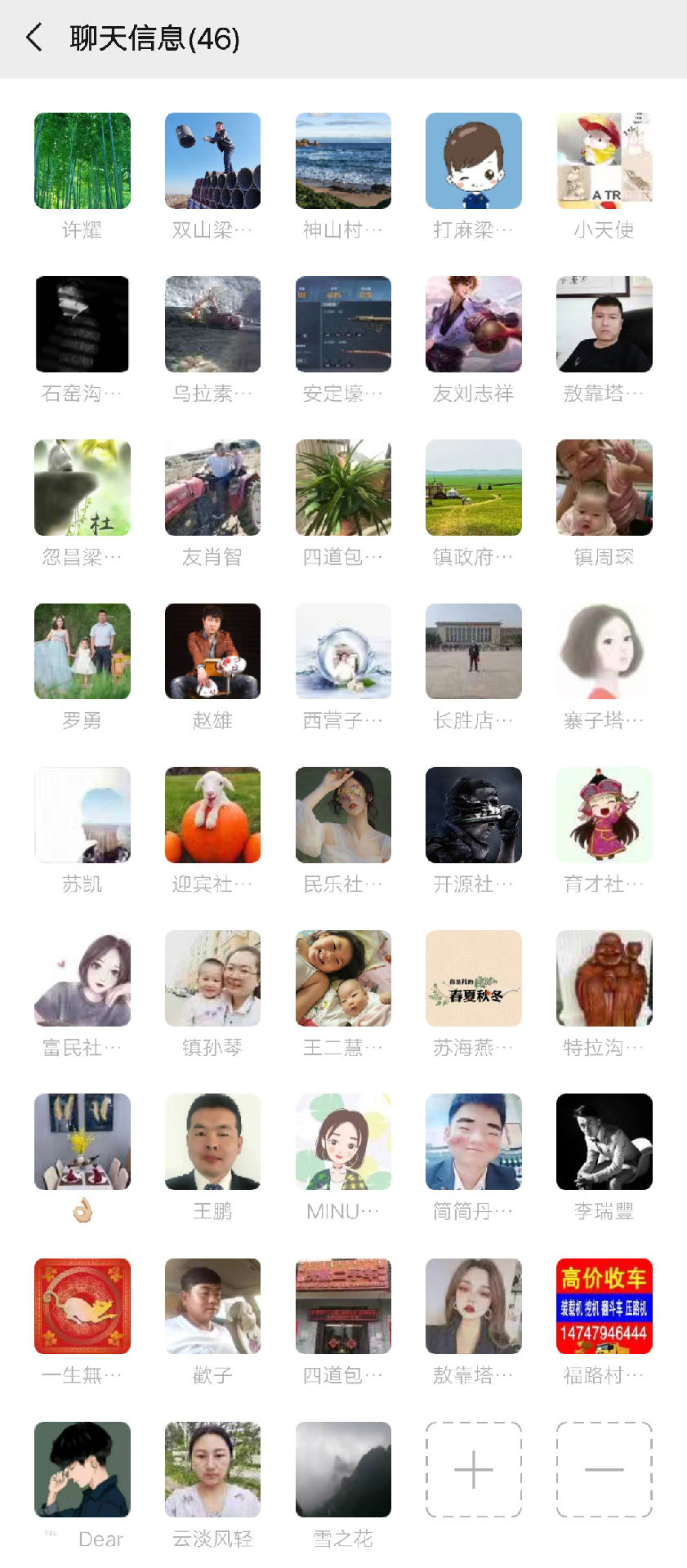Open 镇周琛's avatar
The width and height of the screenshot is (687, 1568).
(x=604, y=488)
